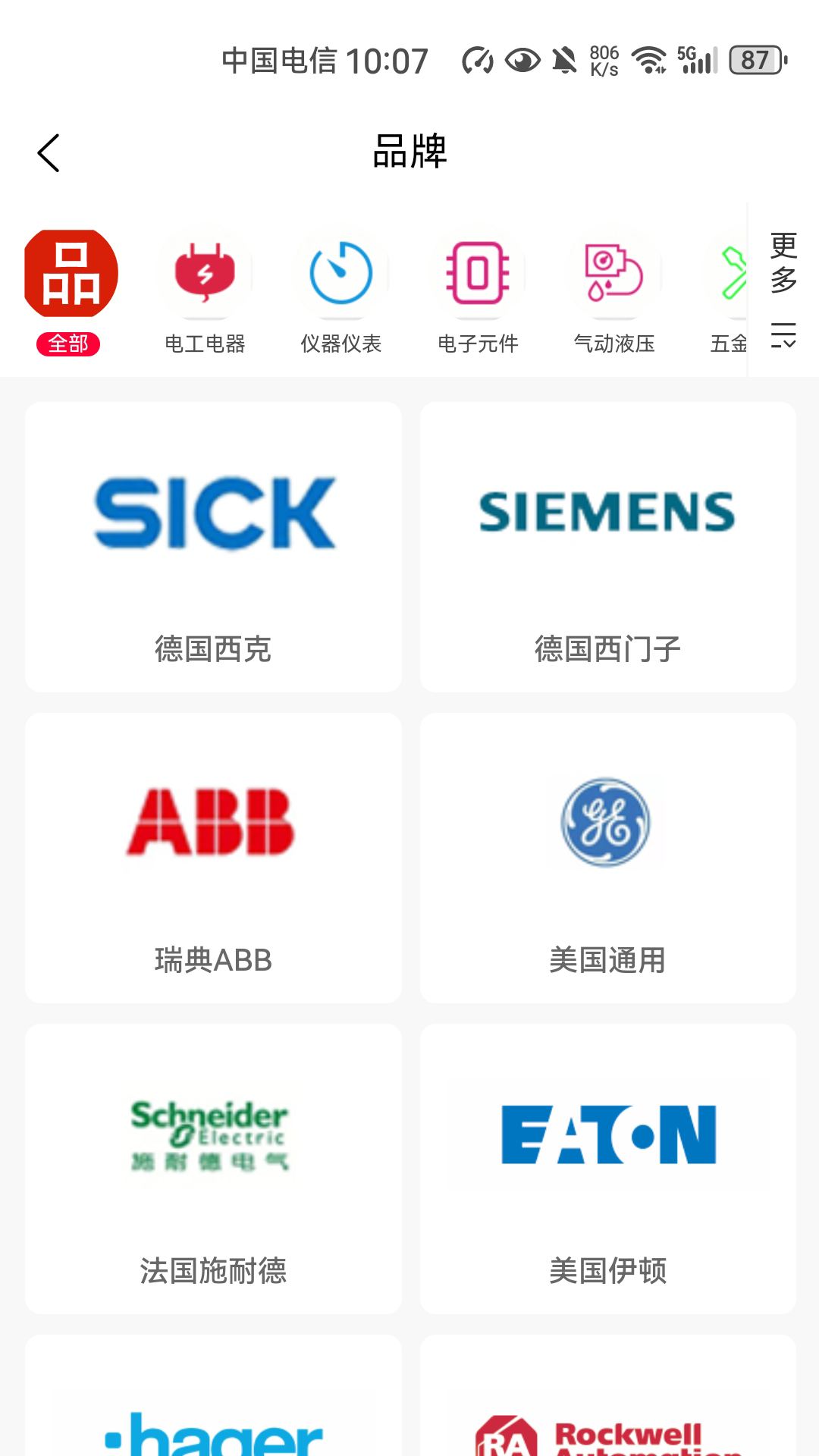This screenshot has width=819, height=1456.
Task: Expand the 更多 categories list
Action: pyautogui.click(x=783, y=290)
